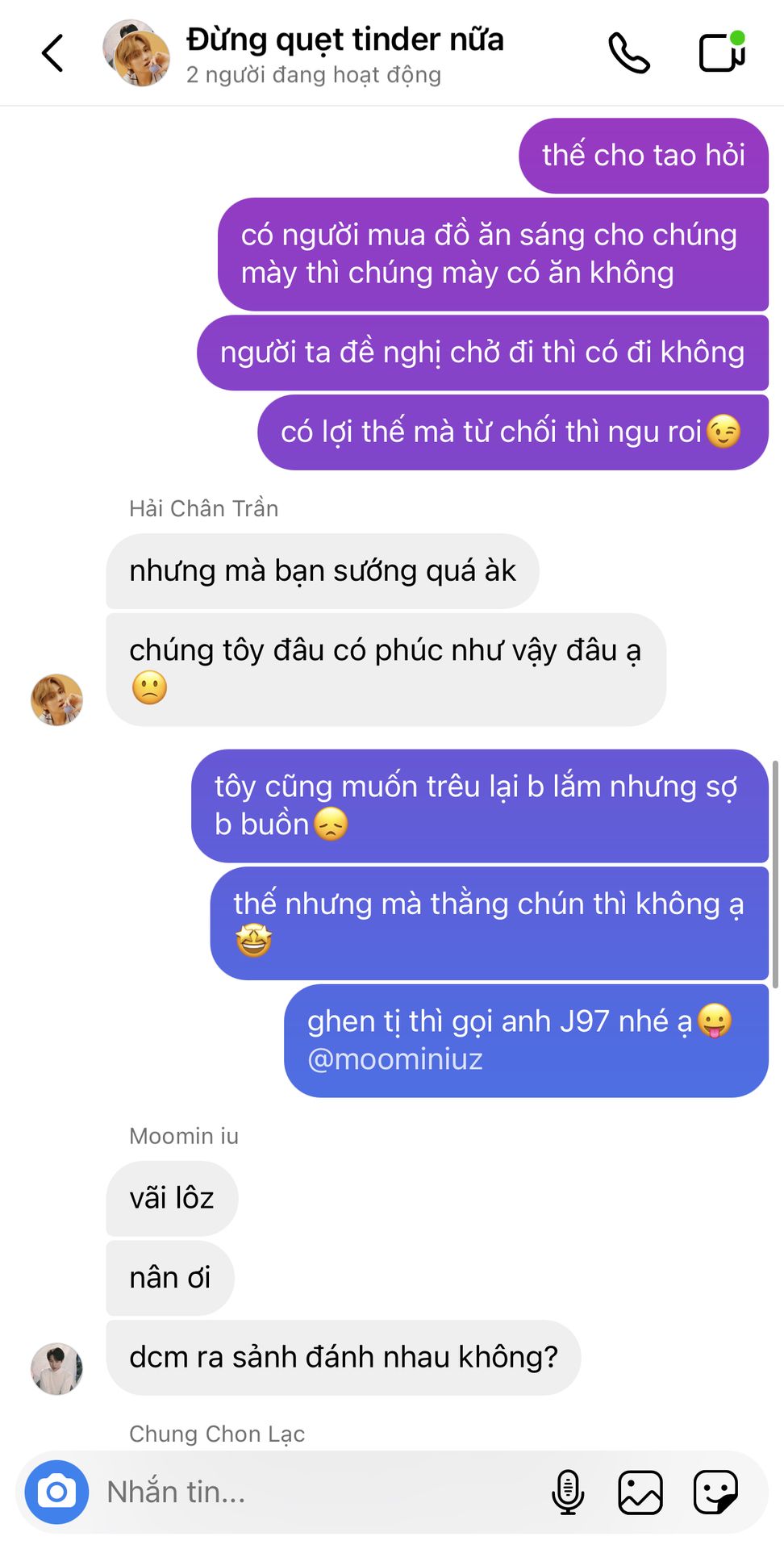
Task: View Hải Chân Trần's profile picture
Action: 56,699
